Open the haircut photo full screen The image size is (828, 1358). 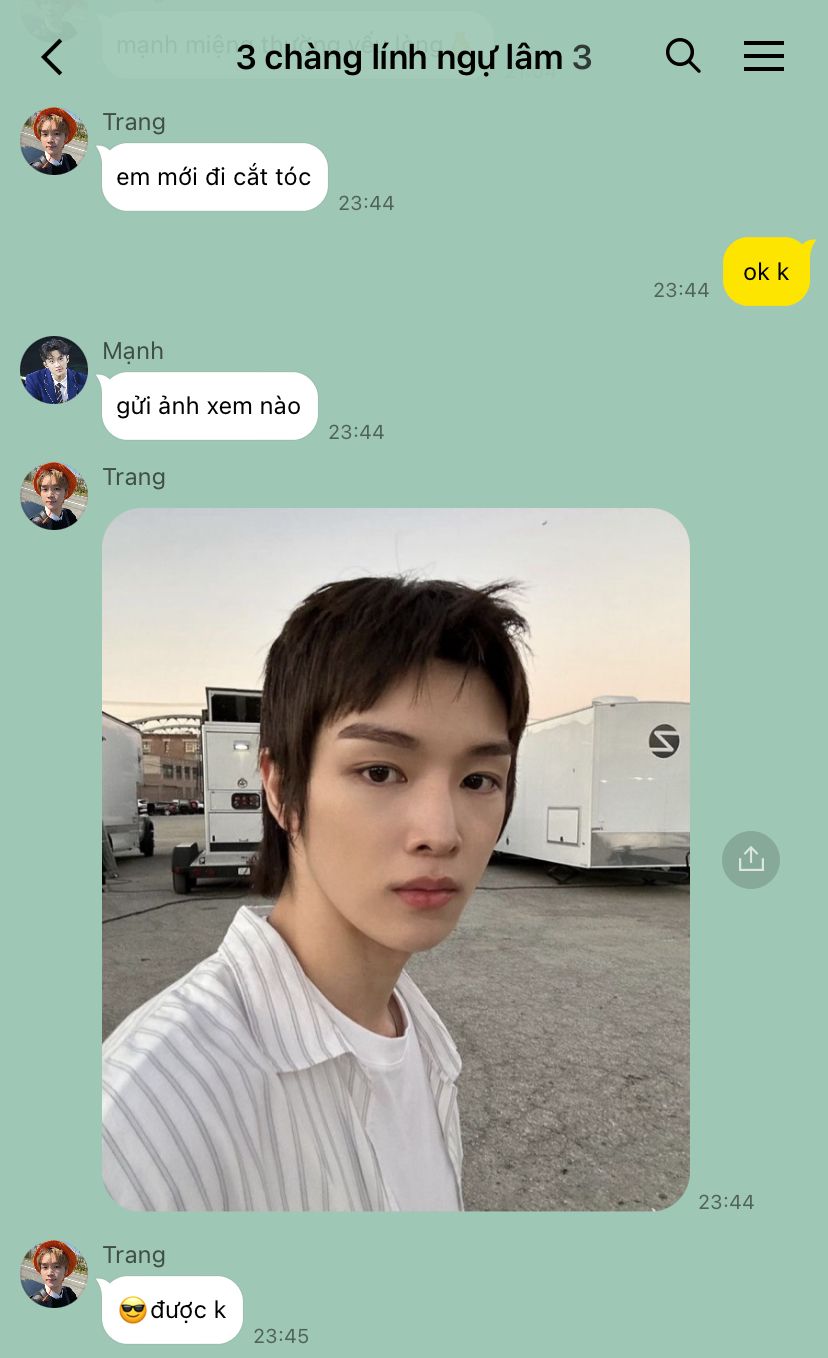click(x=395, y=859)
